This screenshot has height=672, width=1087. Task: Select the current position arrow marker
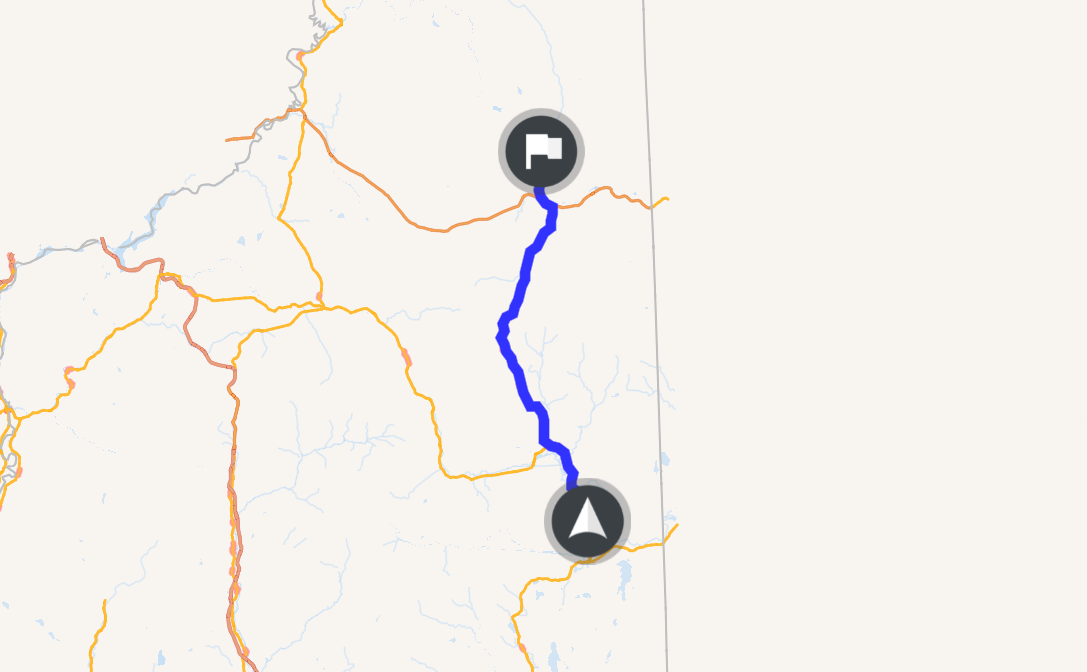[x=587, y=521]
